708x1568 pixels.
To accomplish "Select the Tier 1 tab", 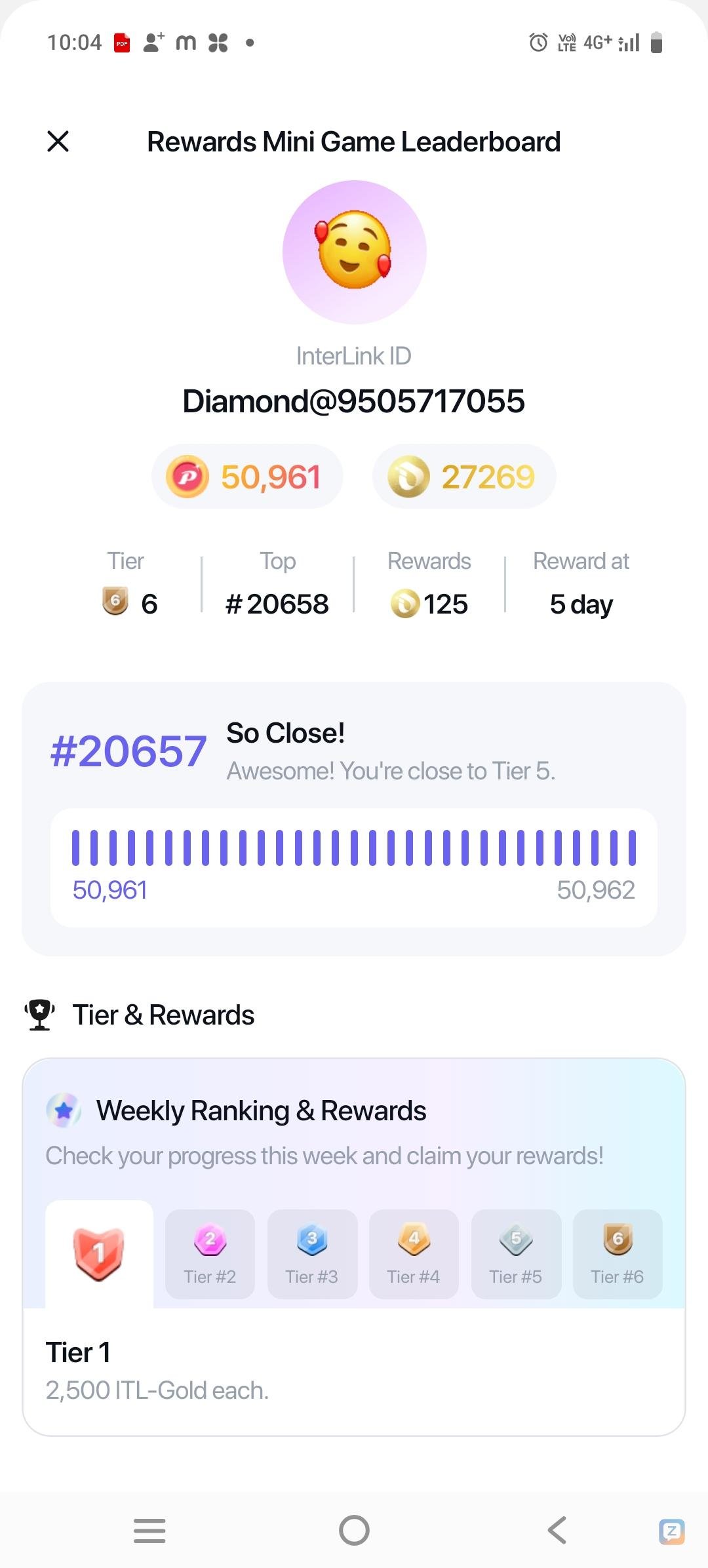I will coord(99,1253).
